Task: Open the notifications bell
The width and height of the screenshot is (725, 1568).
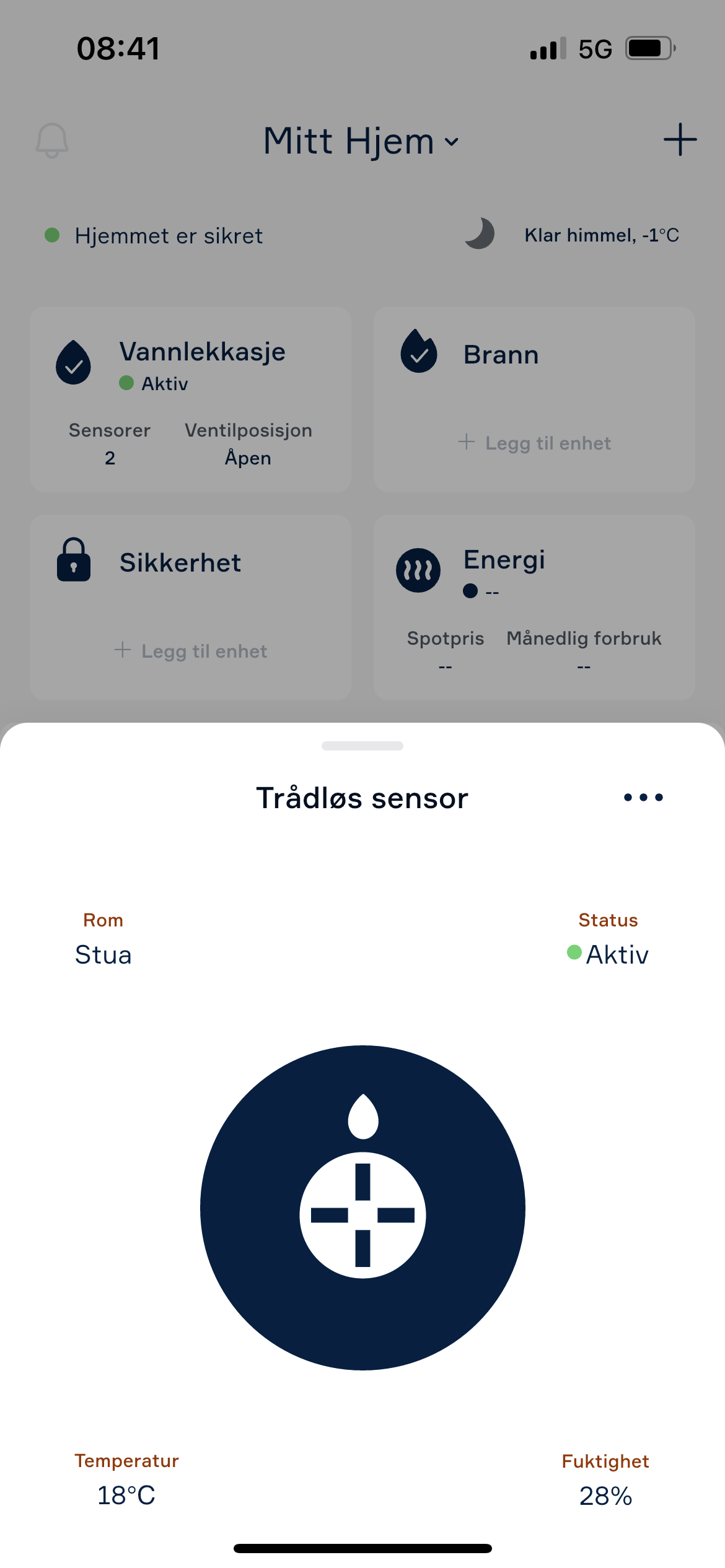Action: pos(52,140)
